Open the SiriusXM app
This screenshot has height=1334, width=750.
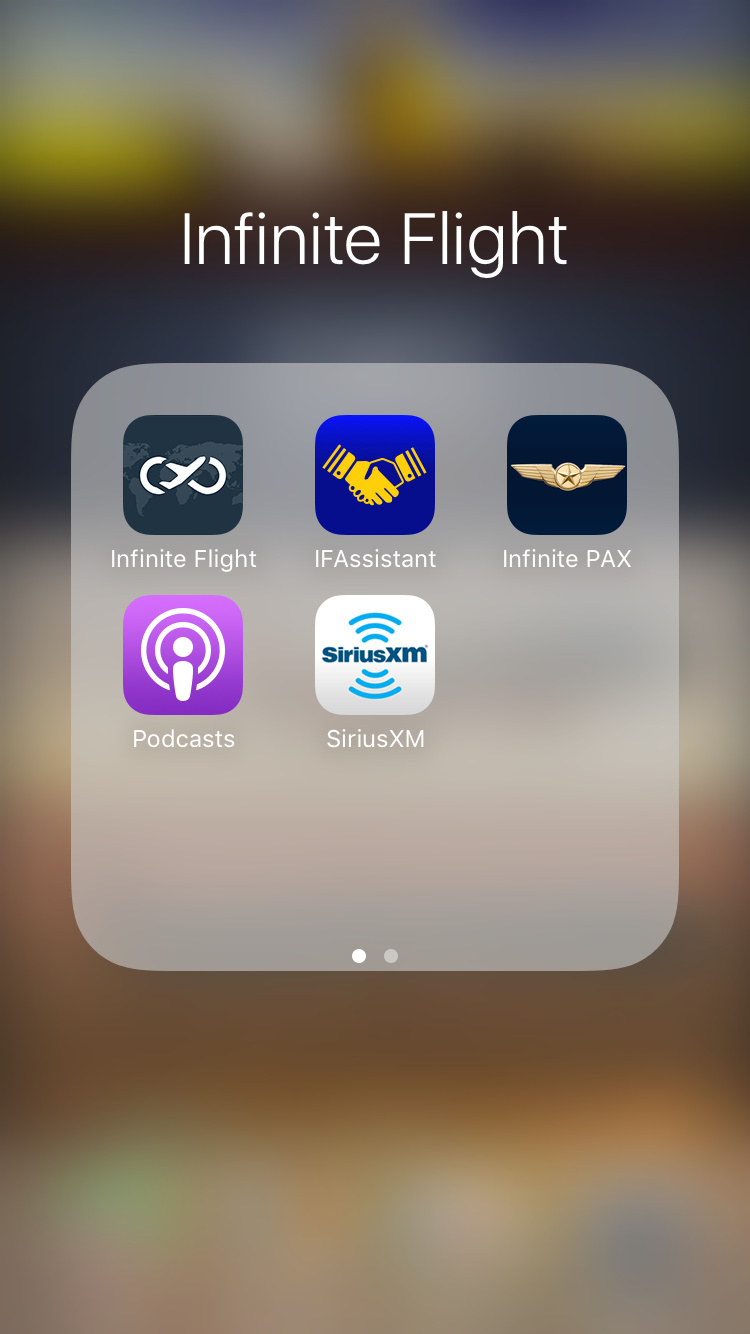pos(375,655)
